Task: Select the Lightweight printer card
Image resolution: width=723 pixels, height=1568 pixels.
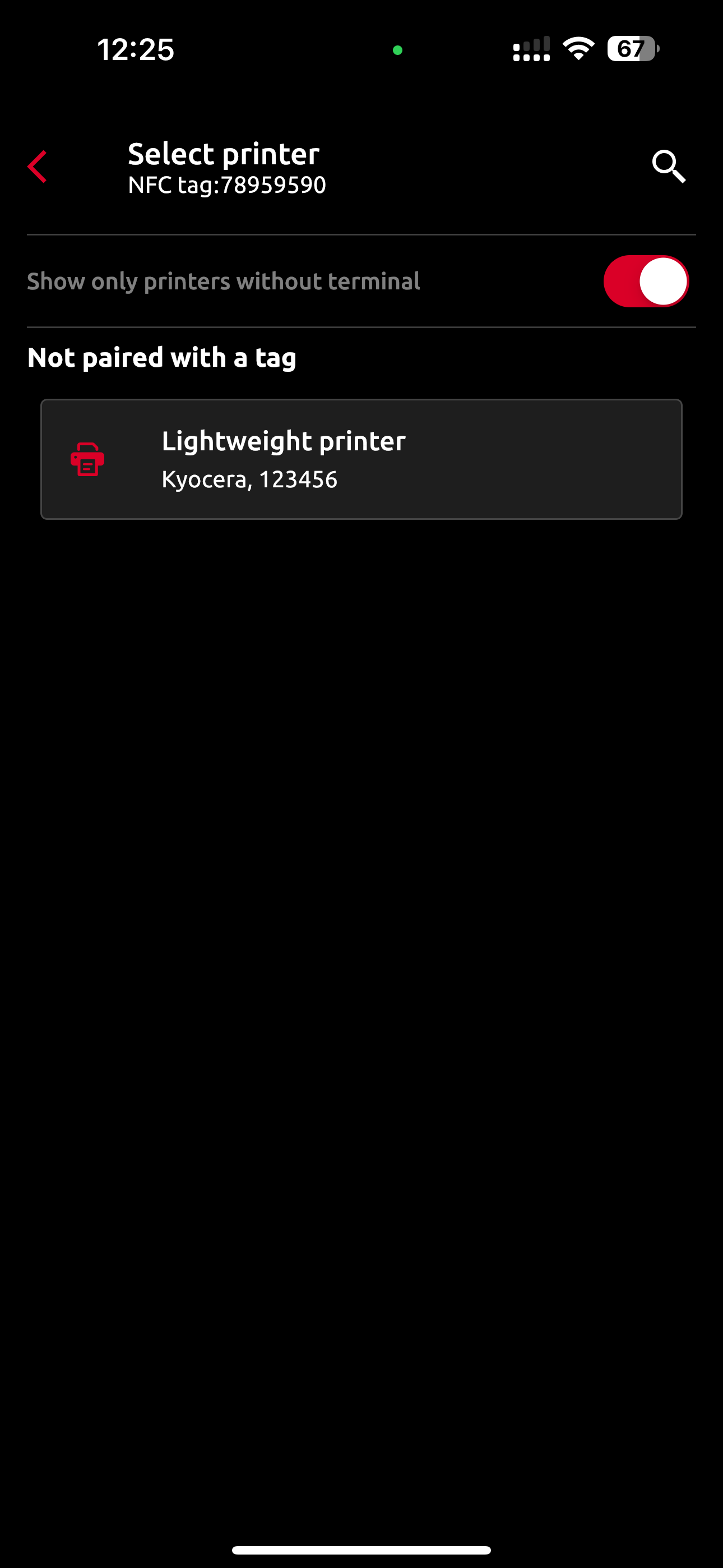Action: (x=361, y=459)
